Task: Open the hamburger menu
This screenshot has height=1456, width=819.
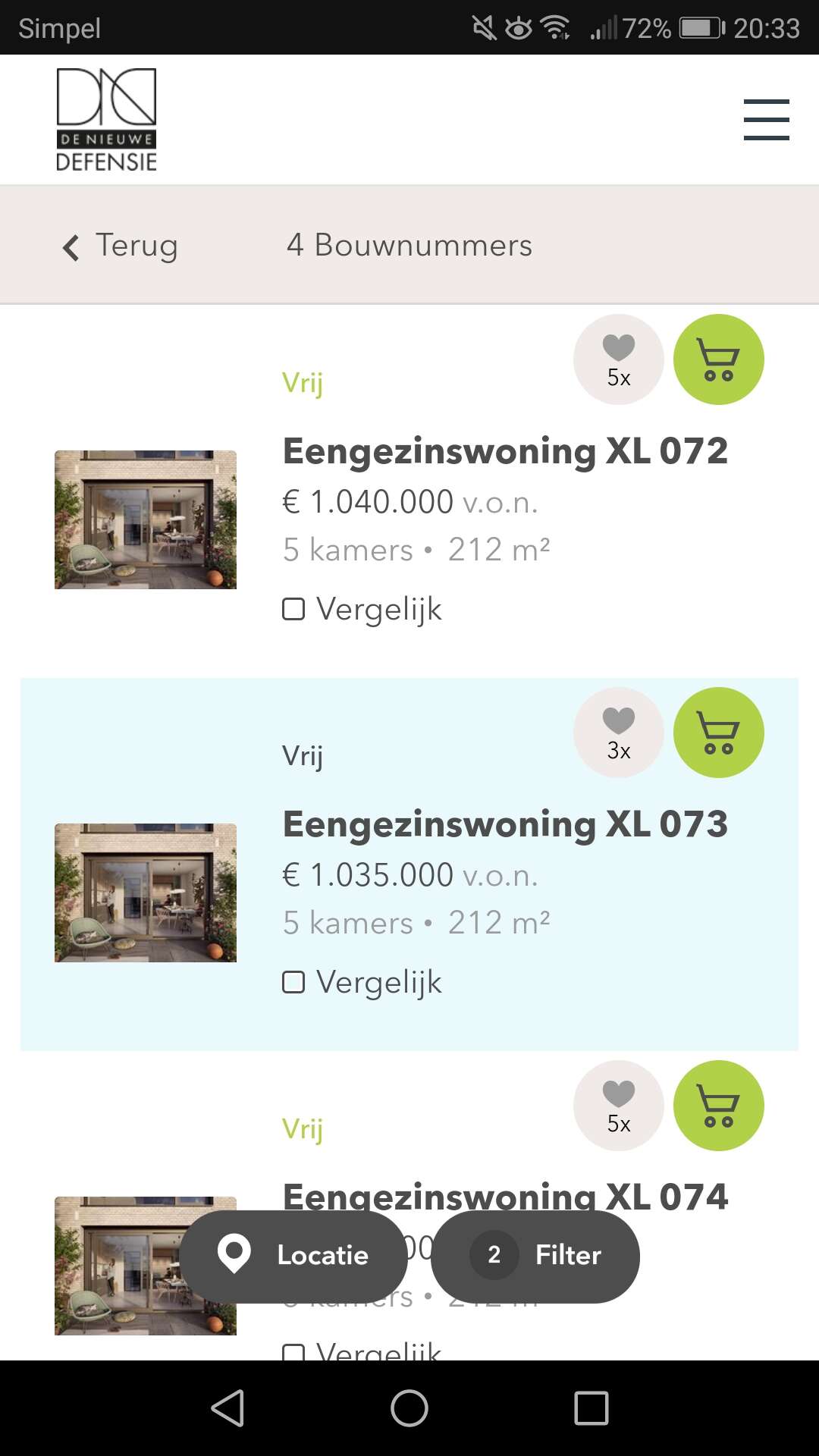Action: [x=766, y=120]
